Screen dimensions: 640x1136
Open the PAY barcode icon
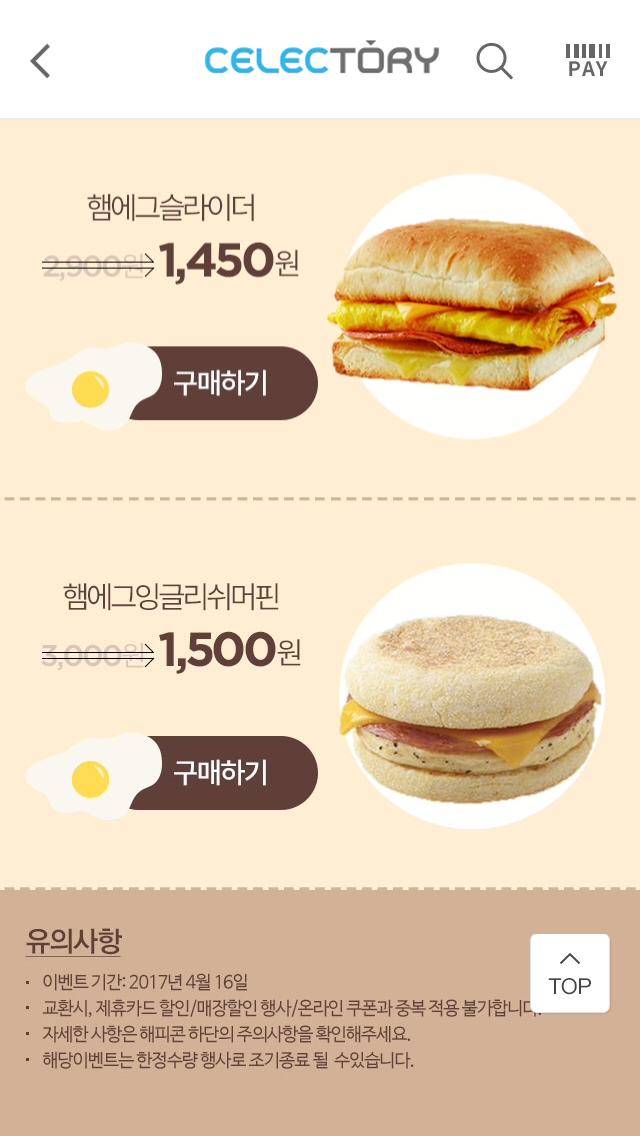(x=587, y=61)
